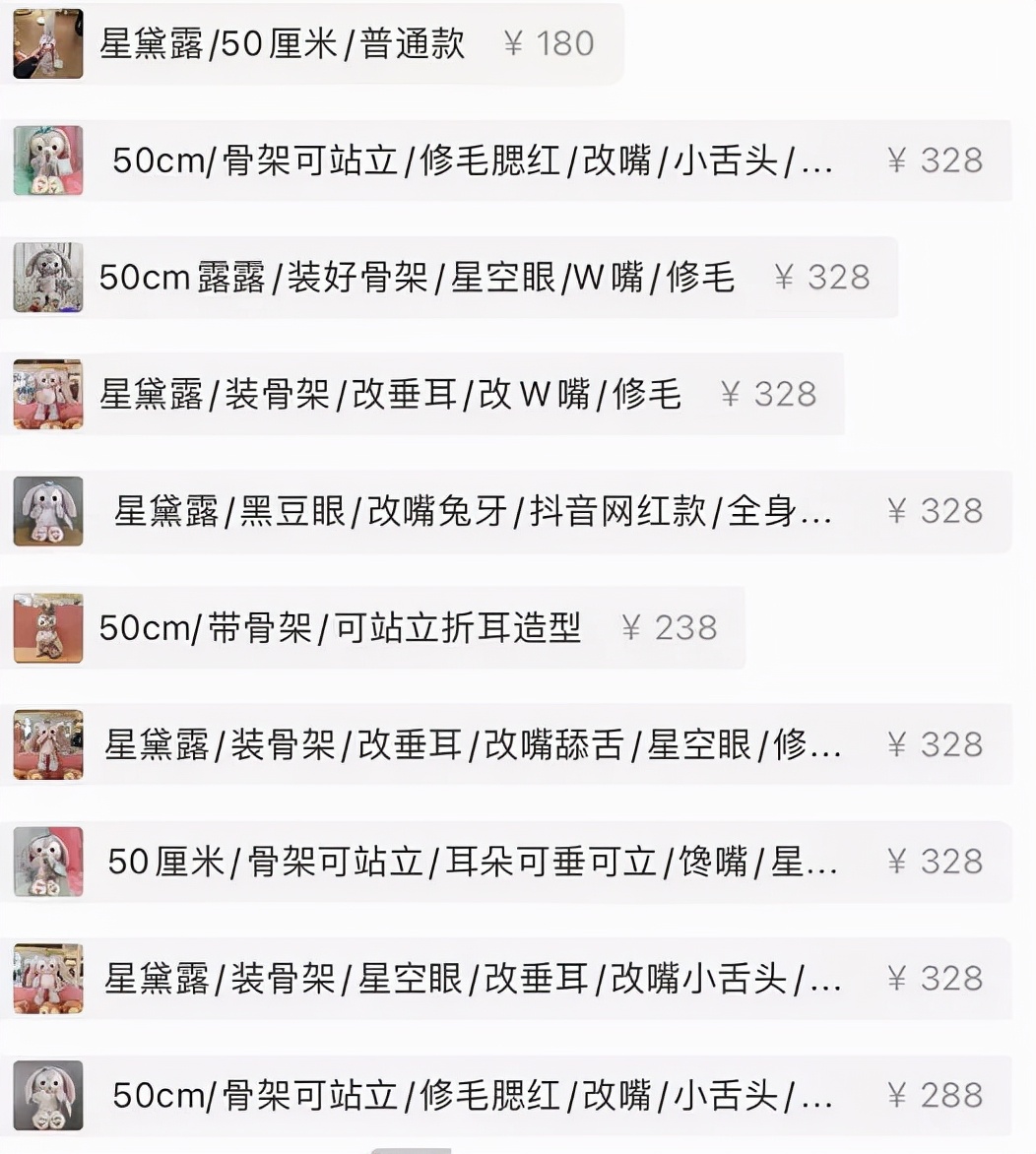The image size is (1036, 1154).
Task: Click the thumbnail next to 星空眼 改嘴小舌头 item
Action: pos(47,979)
